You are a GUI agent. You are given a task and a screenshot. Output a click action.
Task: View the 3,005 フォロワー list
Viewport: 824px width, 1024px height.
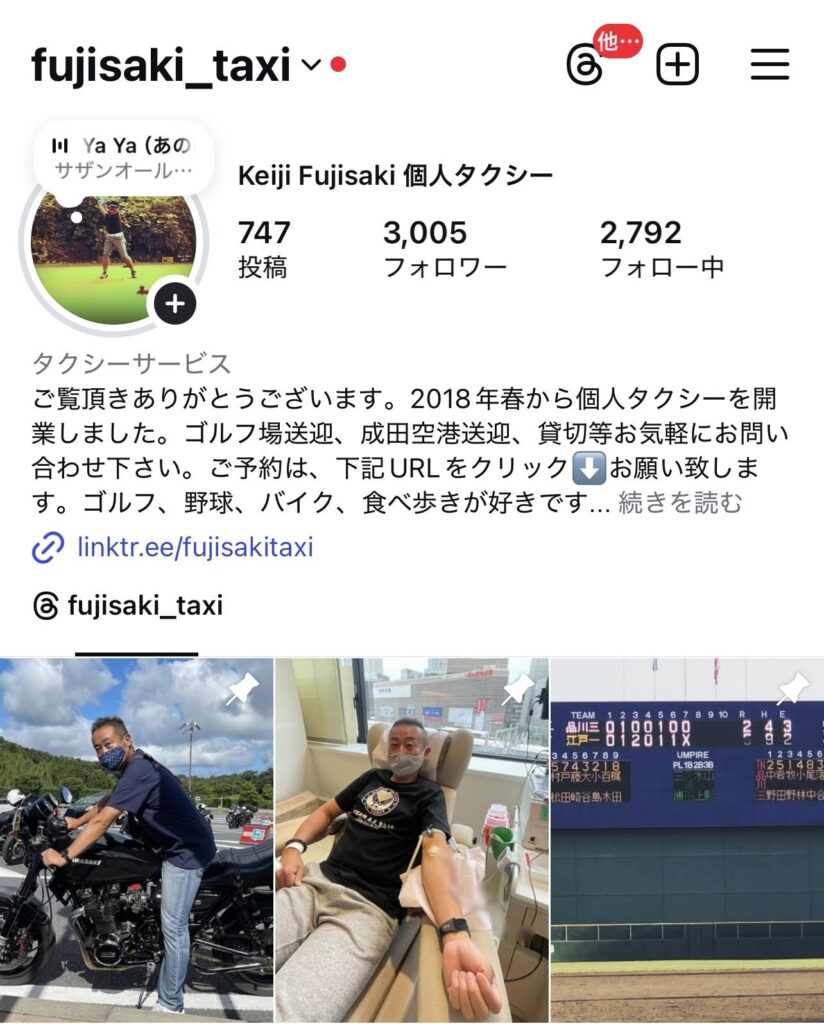[444, 248]
